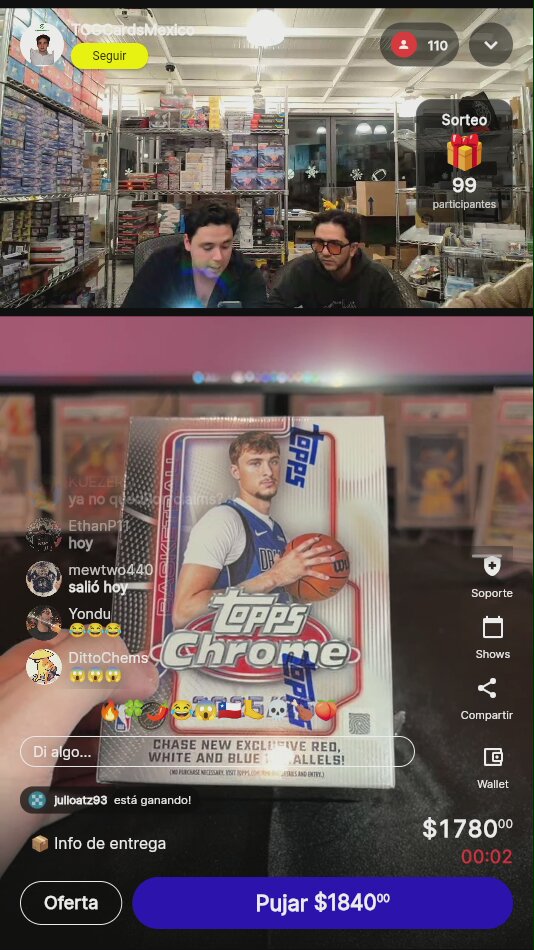View the 110 viewers list

(x=419, y=45)
